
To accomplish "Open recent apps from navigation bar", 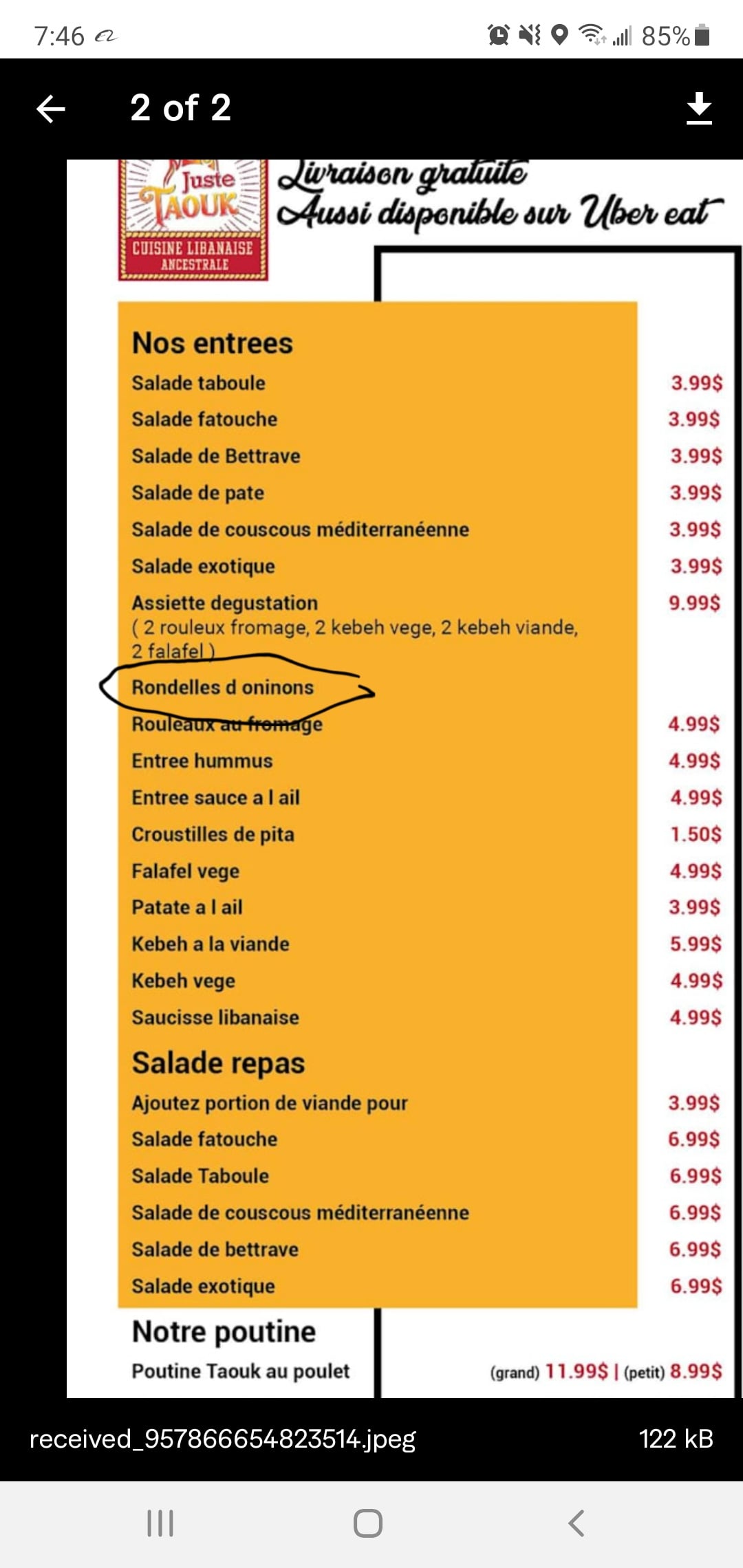I will tap(160, 1523).
